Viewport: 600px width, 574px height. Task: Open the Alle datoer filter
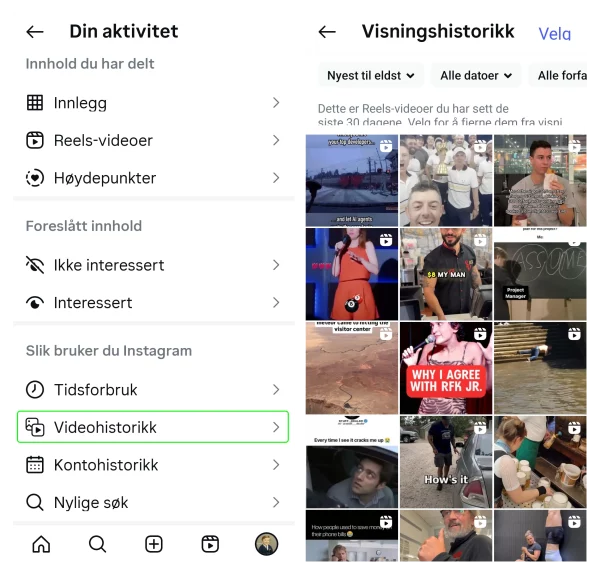tap(477, 75)
